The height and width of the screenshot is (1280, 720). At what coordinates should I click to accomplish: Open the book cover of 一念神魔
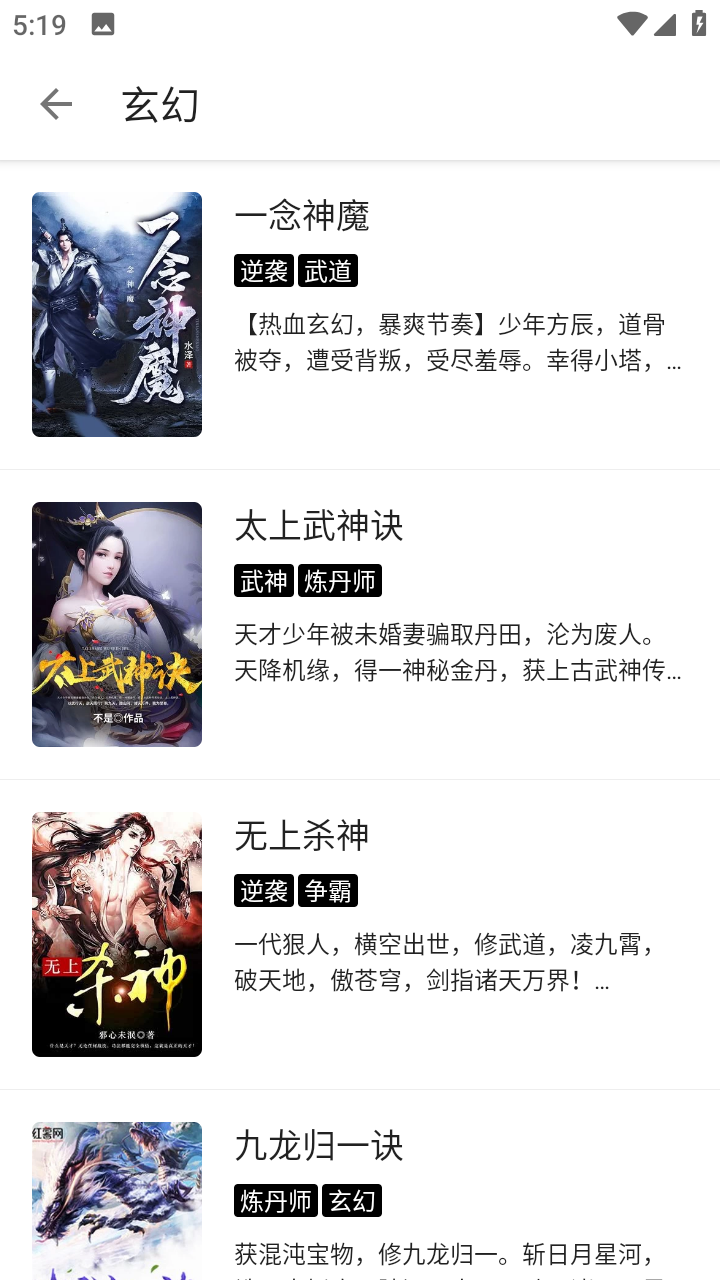(117, 314)
